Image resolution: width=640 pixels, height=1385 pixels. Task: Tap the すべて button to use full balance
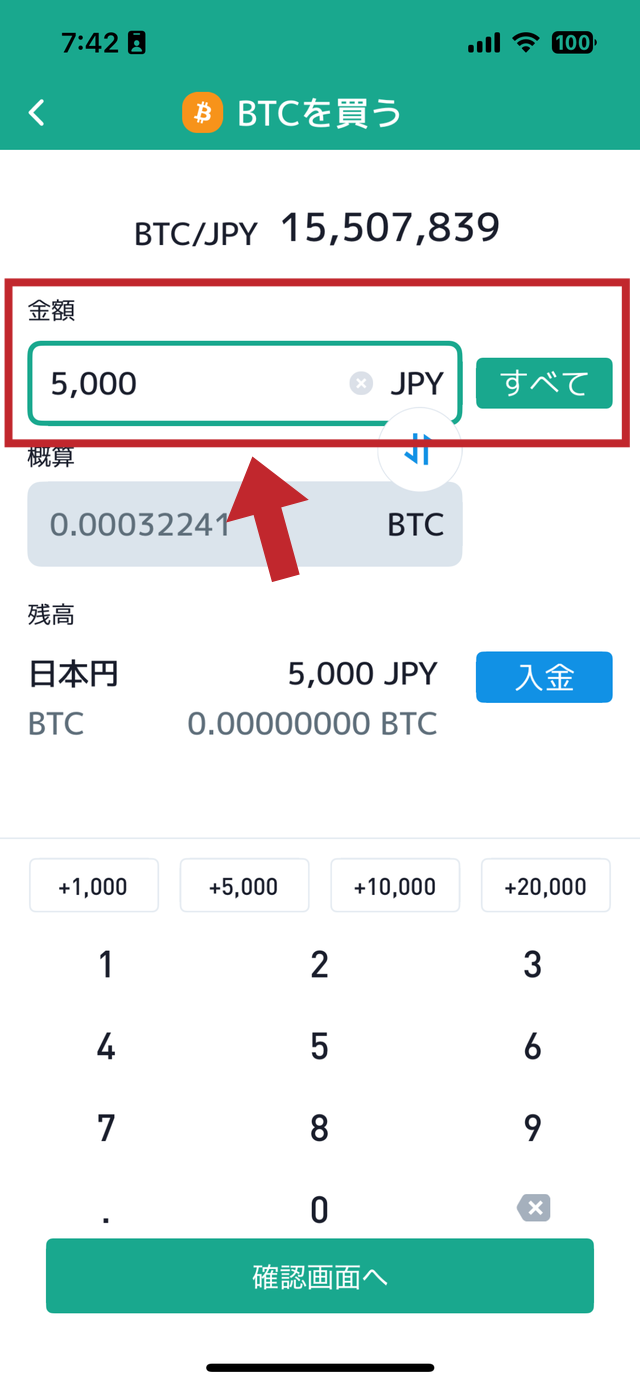pos(543,383)
